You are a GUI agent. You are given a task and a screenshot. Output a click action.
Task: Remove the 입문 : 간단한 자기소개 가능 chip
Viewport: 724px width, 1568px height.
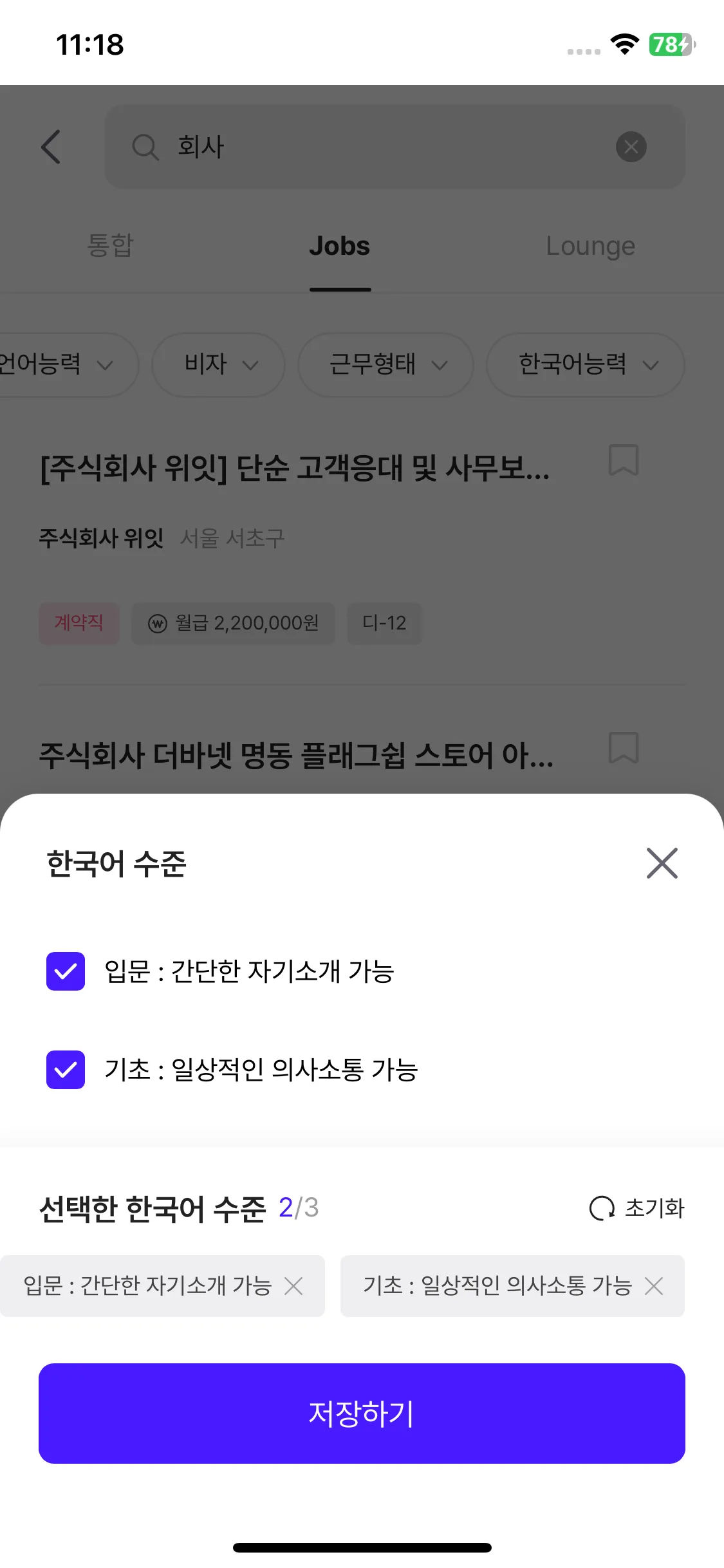tap(294, 1286)
